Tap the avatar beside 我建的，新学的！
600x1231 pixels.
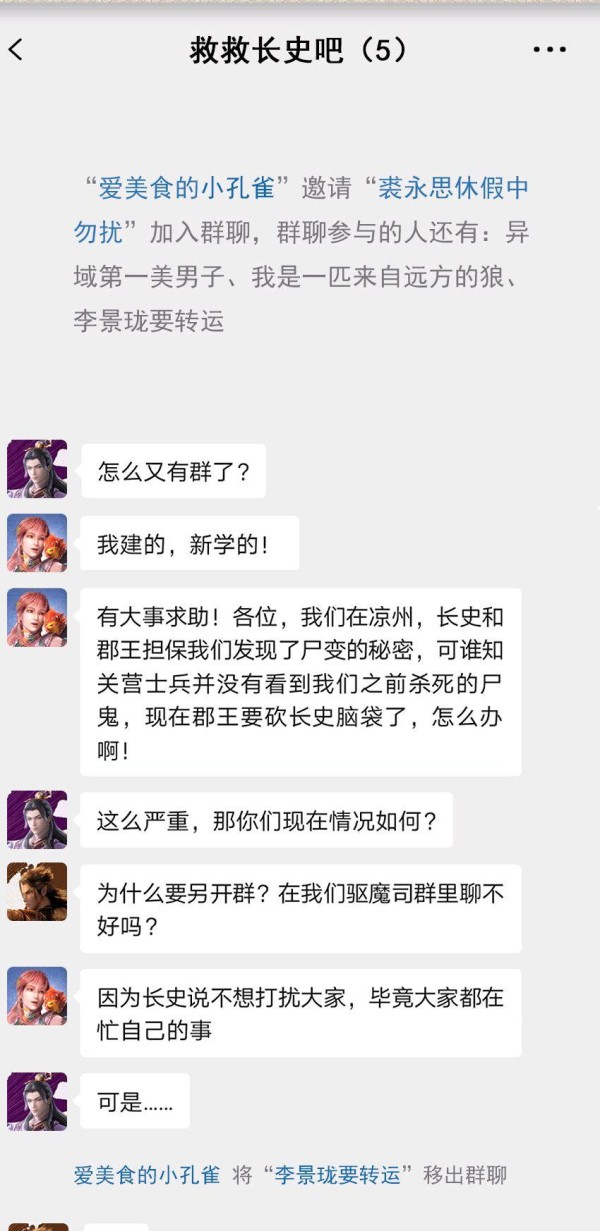(x=37, y=543)
